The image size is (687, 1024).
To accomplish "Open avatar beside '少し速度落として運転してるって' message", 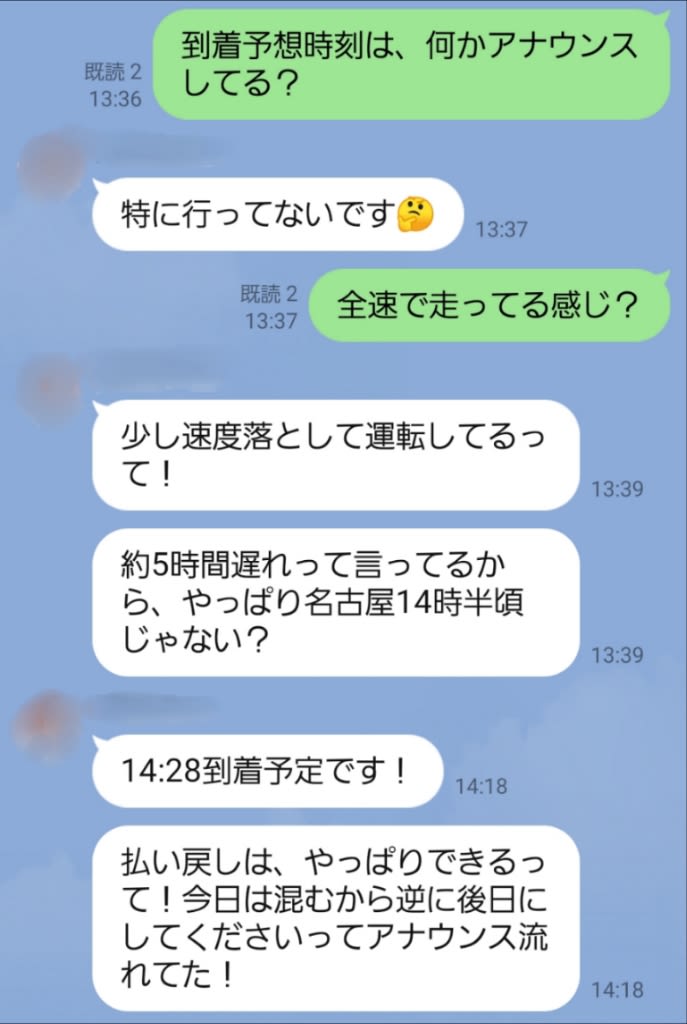I will (48, 381).
